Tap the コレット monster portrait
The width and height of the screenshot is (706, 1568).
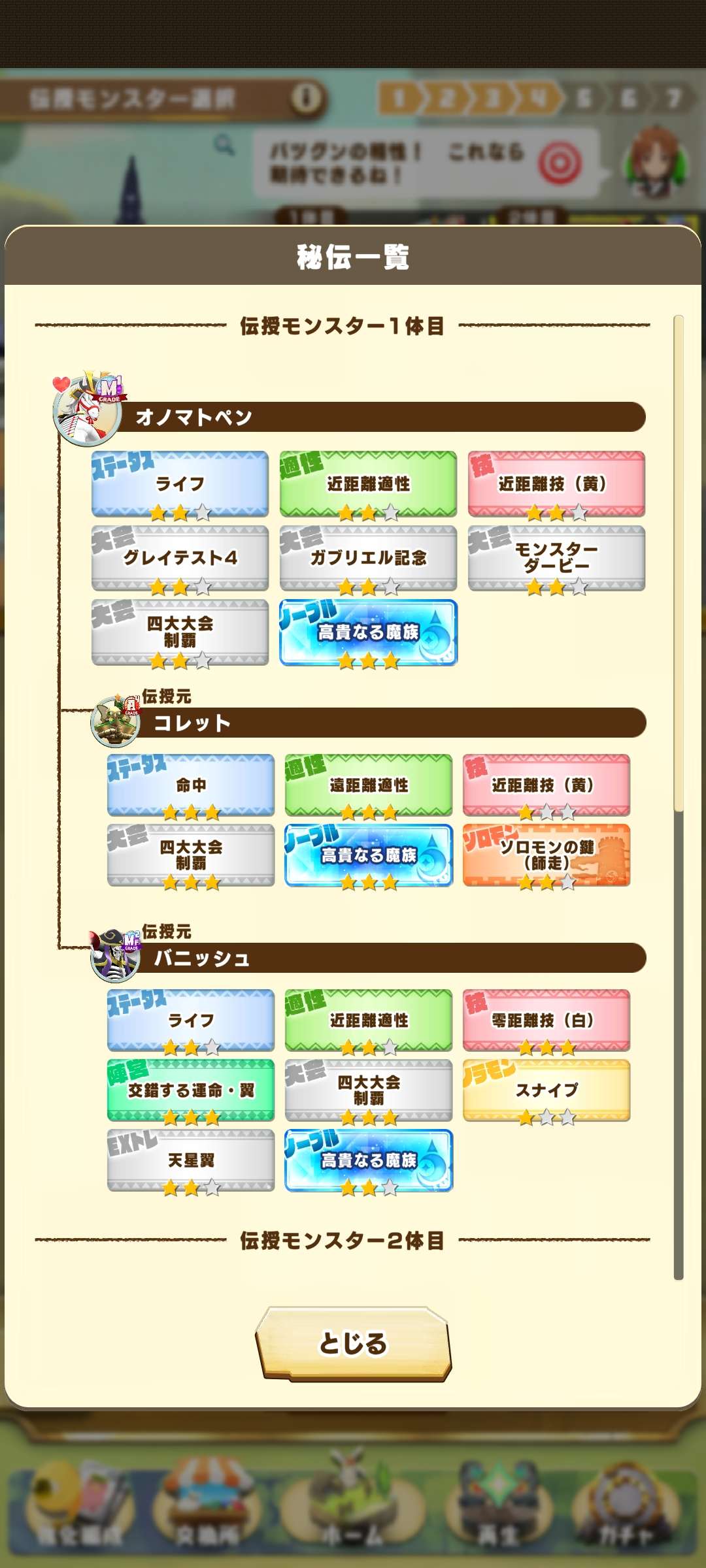(x=116, y=722)
